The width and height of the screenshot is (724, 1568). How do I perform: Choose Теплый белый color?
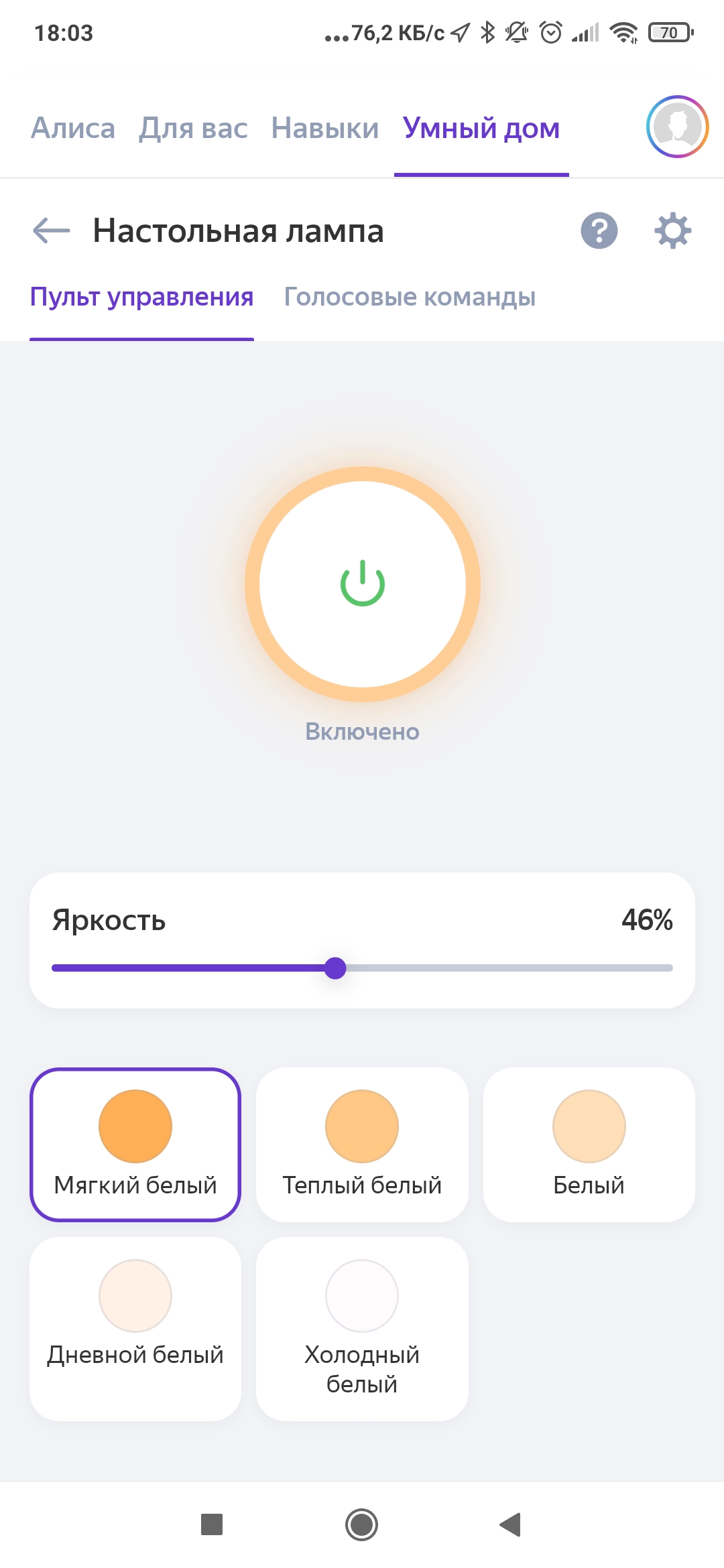[x=362, y=1145]
